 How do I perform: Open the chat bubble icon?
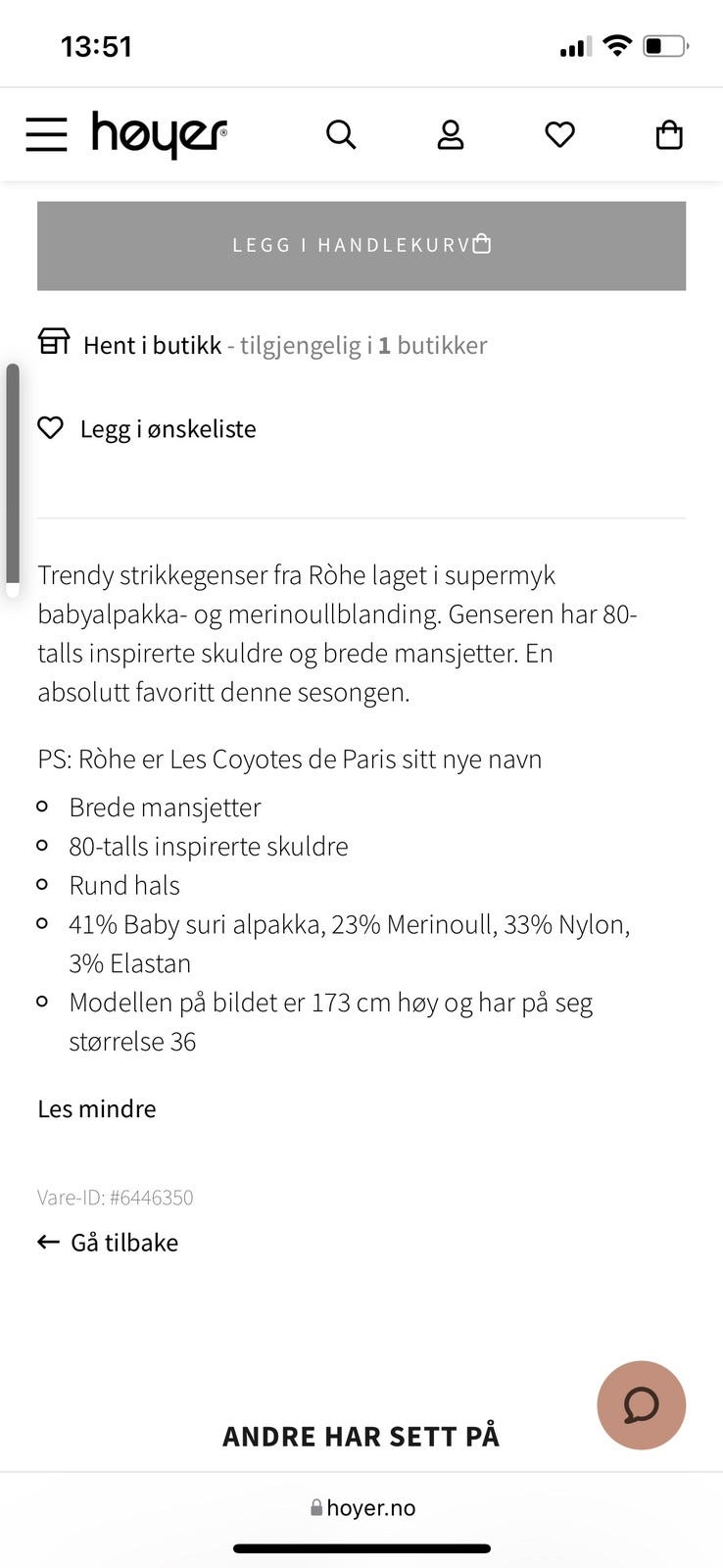tap(642, 1404)
